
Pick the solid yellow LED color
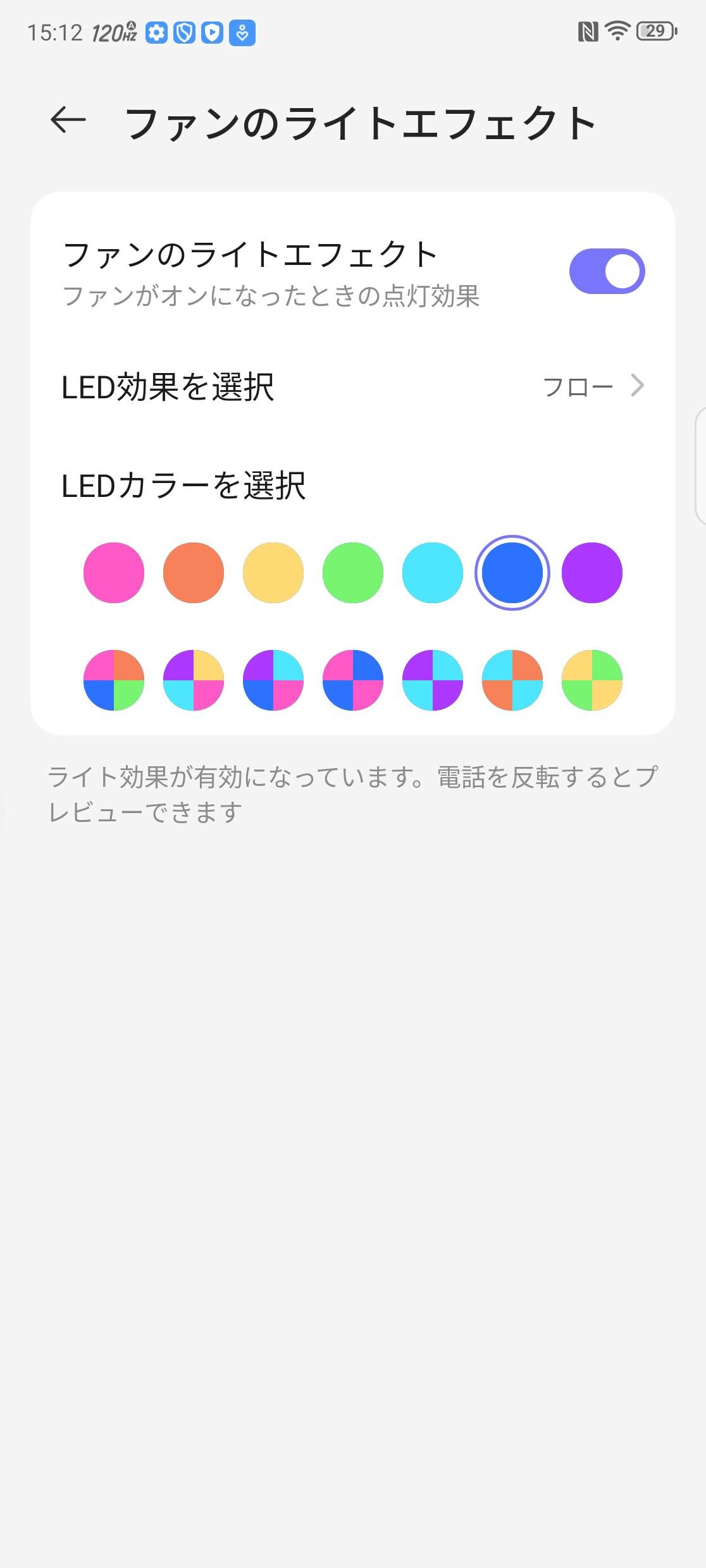click(273, 573)
